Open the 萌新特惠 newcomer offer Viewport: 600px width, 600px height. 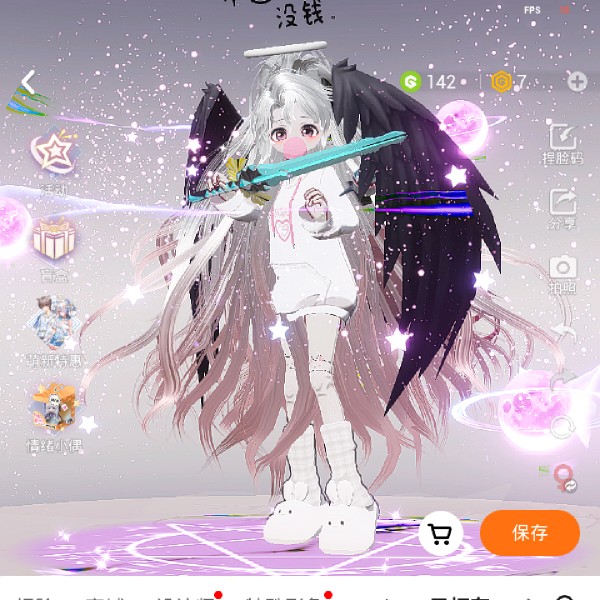(x=53, y=323)
